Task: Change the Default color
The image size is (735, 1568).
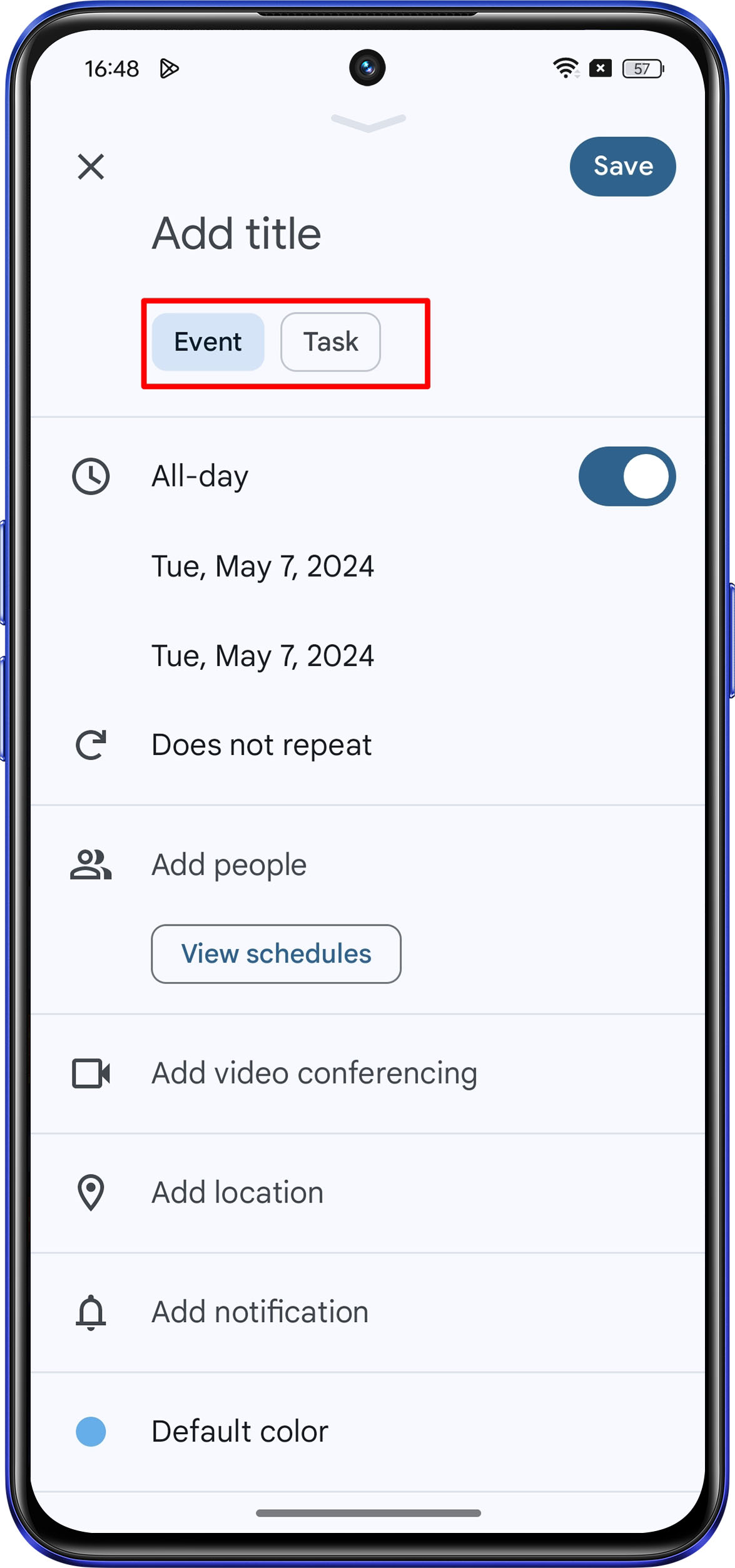Action: [240, 1432]
